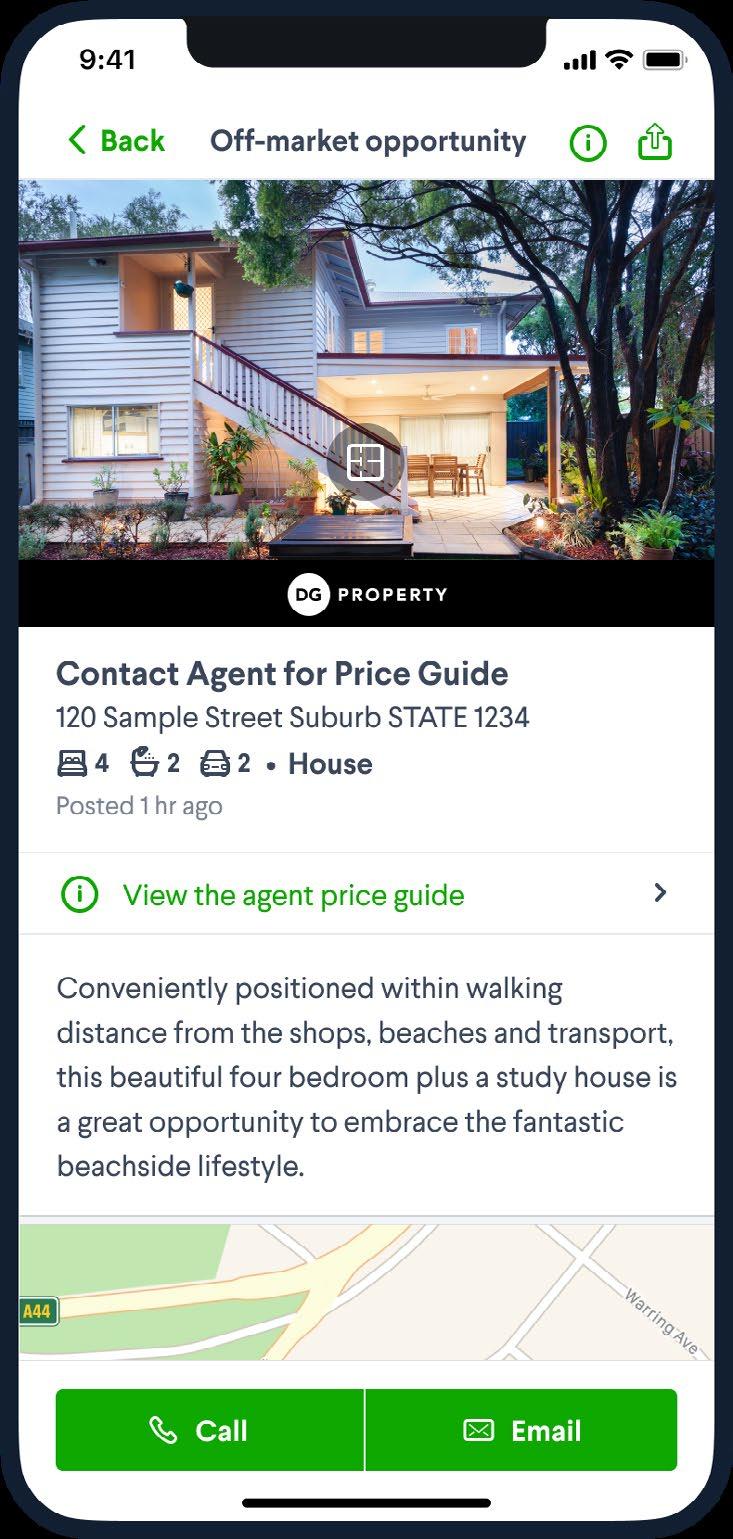Open the location map preview
733x1539 pixels.
point(366,1292)
